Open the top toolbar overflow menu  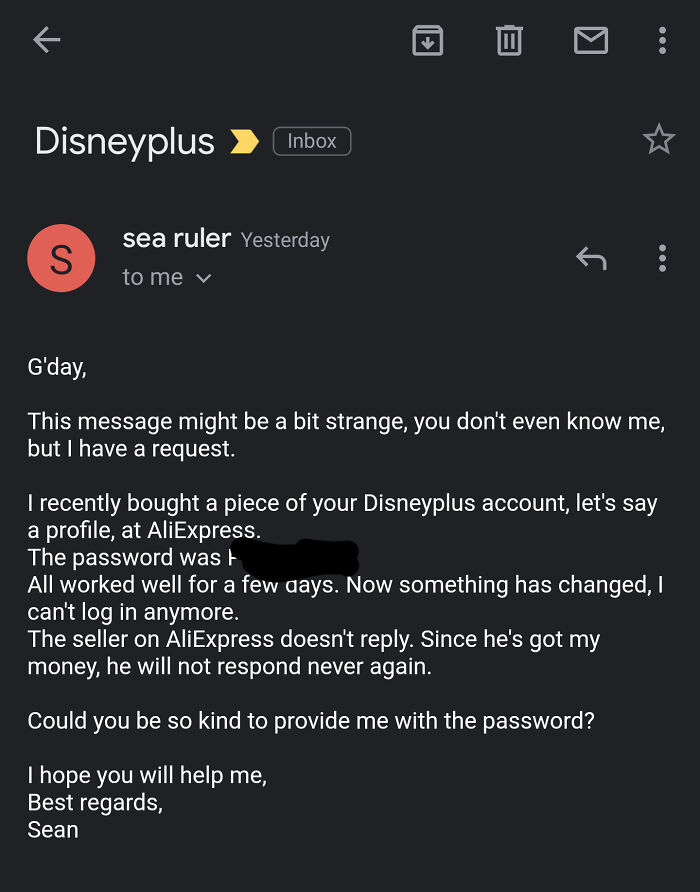662,40
